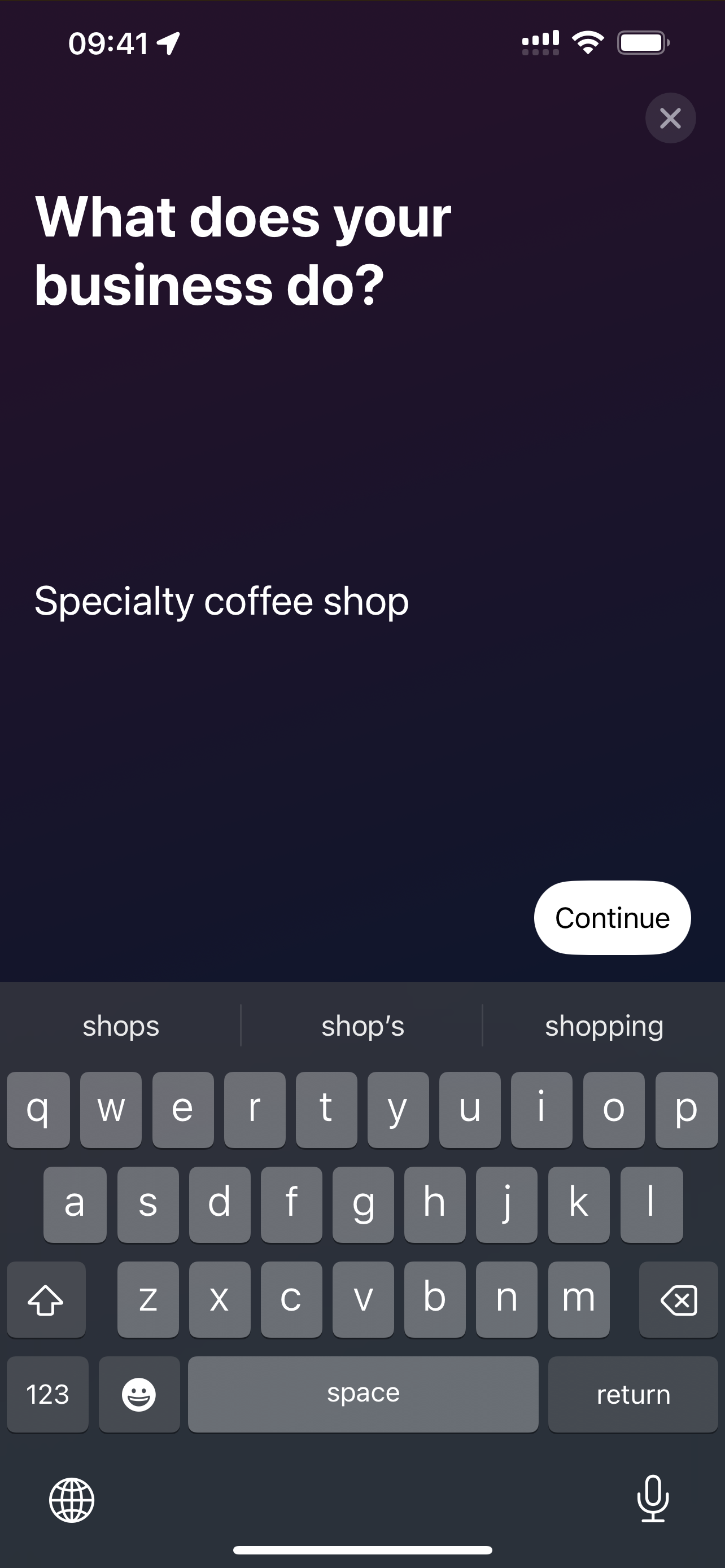Tap the emoji keyboard icon
This screenshot has height=1568, width=725.
(139, 1394)
